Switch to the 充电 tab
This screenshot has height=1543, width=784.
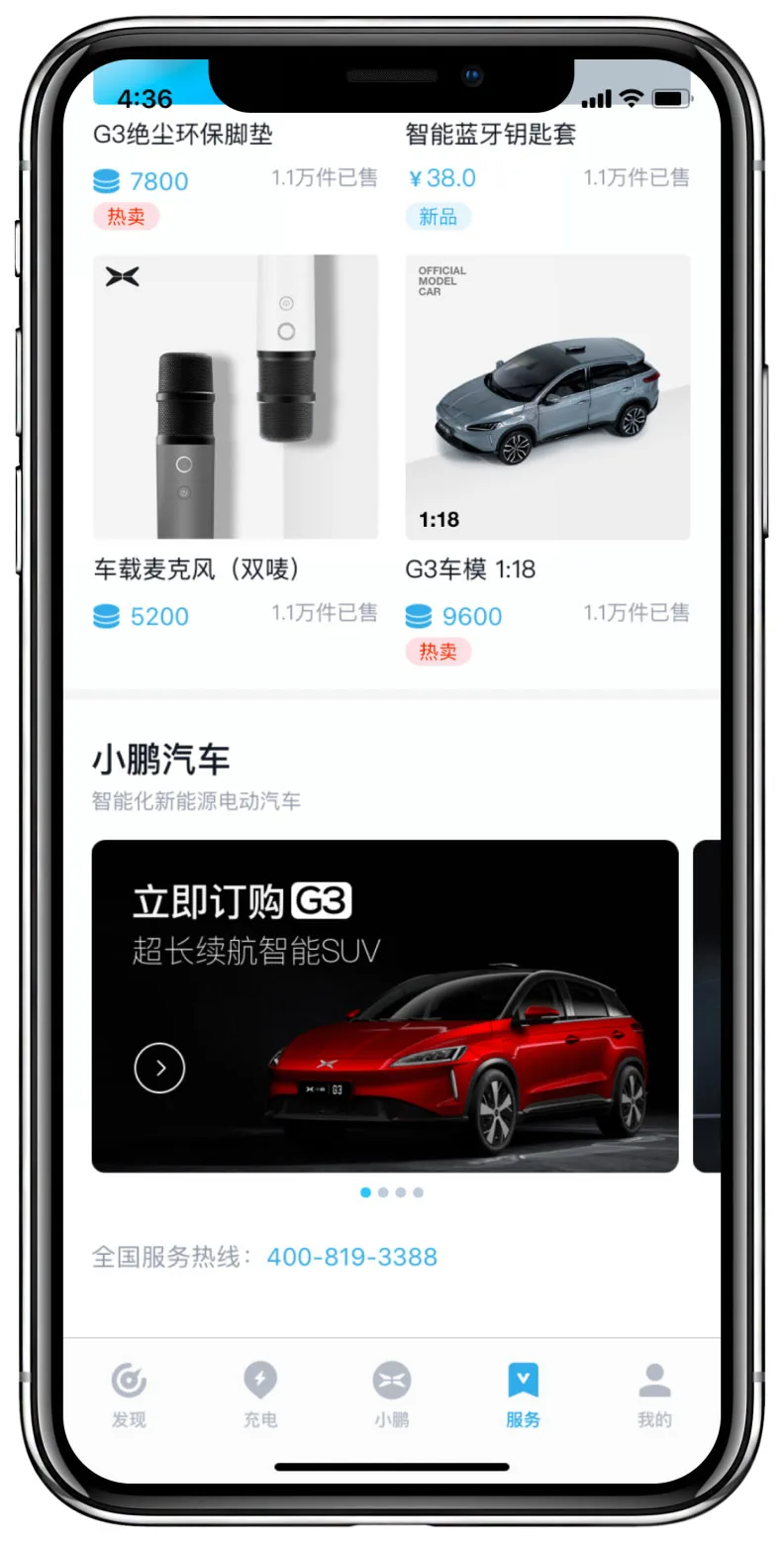tap(260, 1394)
